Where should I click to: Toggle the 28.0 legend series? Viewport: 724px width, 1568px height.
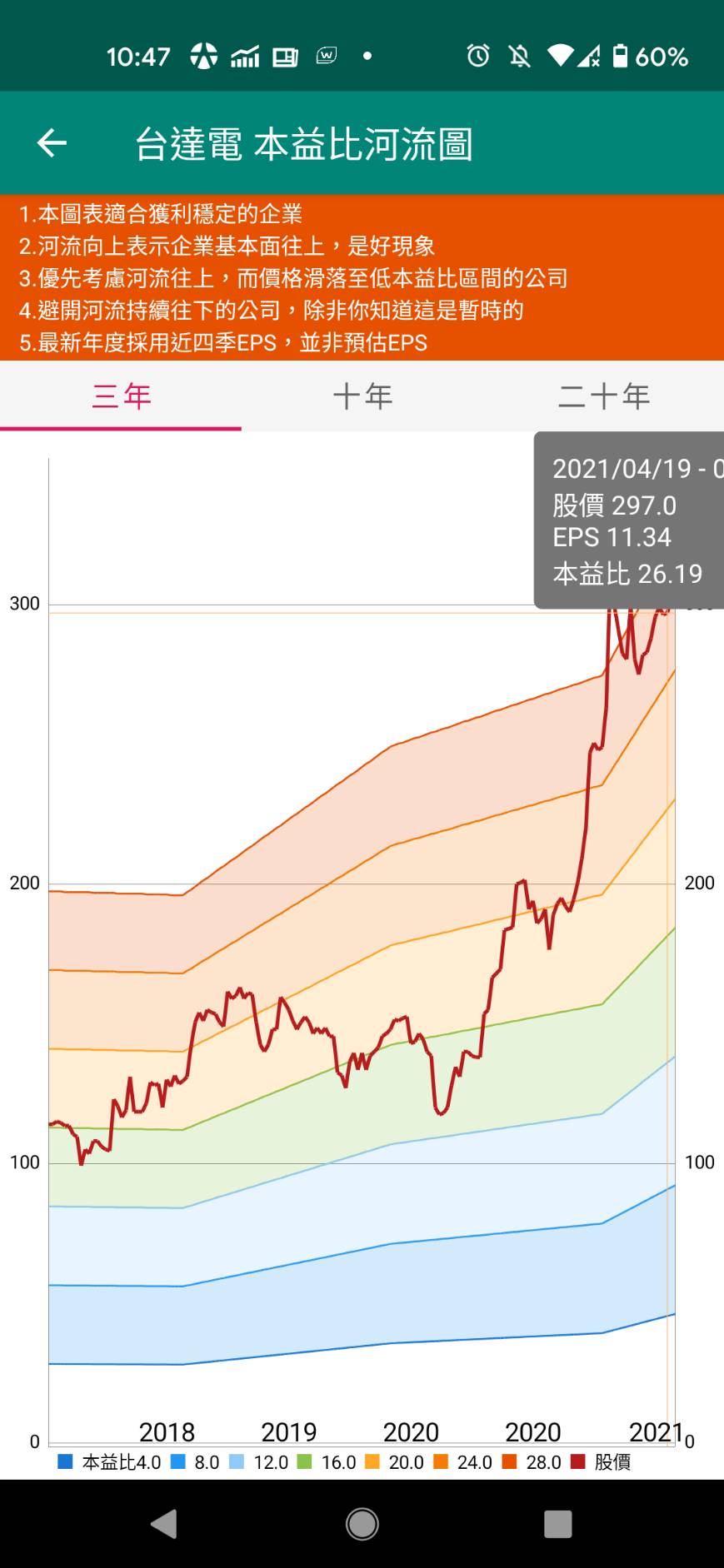[532, 1462]
